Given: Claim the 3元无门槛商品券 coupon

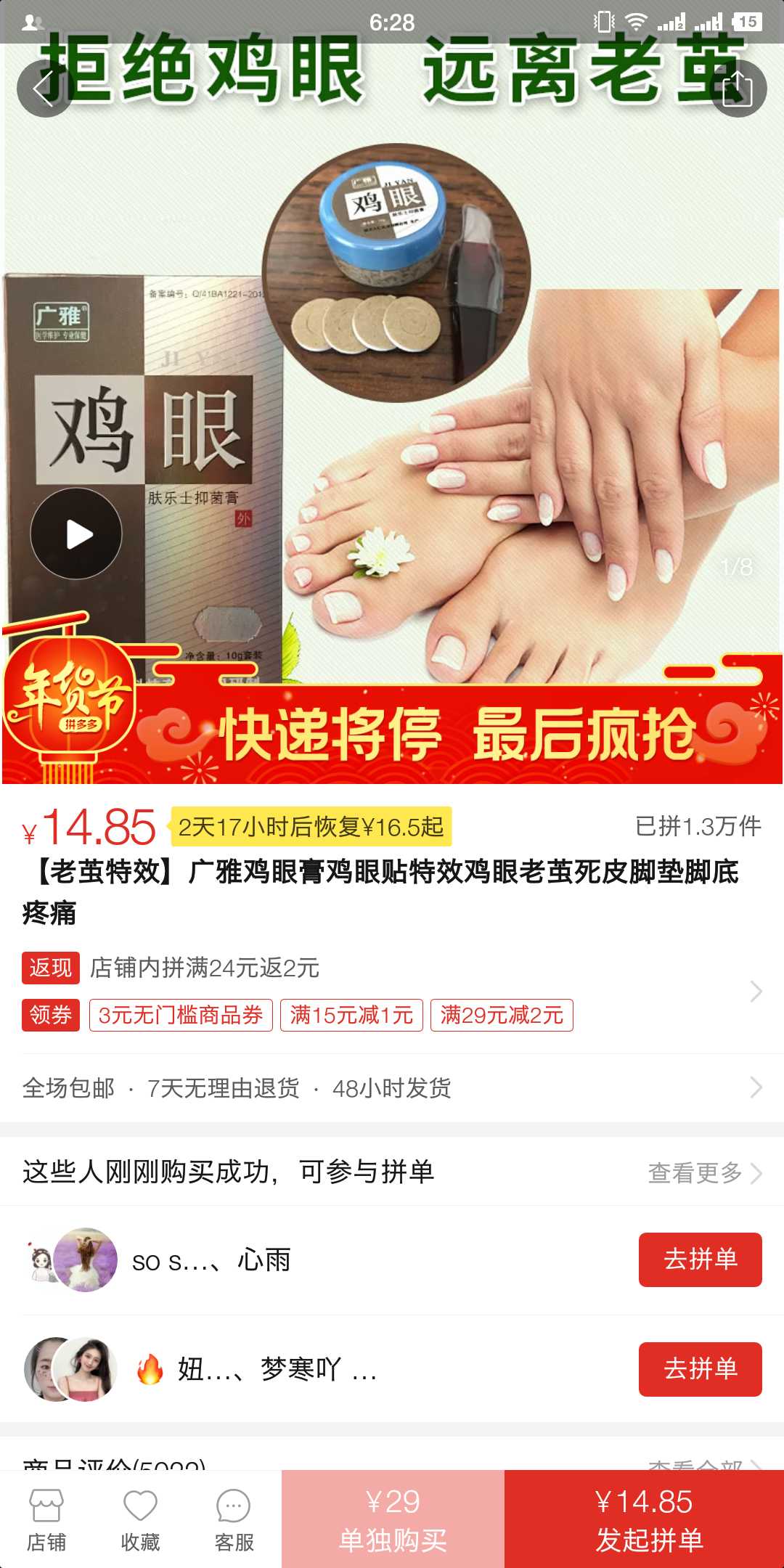Looking at the screenshot, I should [x=181, y=1015].
